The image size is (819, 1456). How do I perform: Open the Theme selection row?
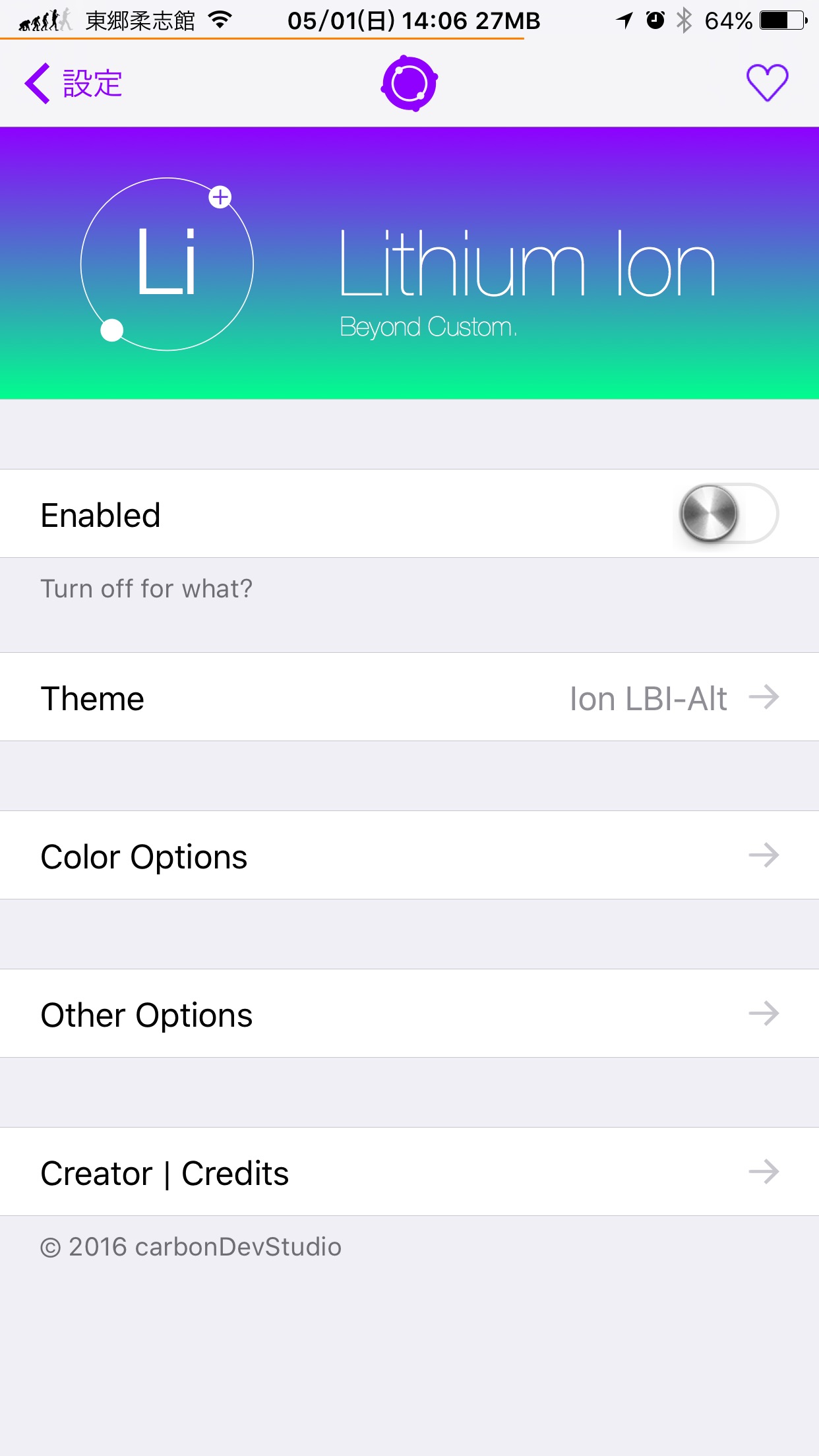(409, 697)
